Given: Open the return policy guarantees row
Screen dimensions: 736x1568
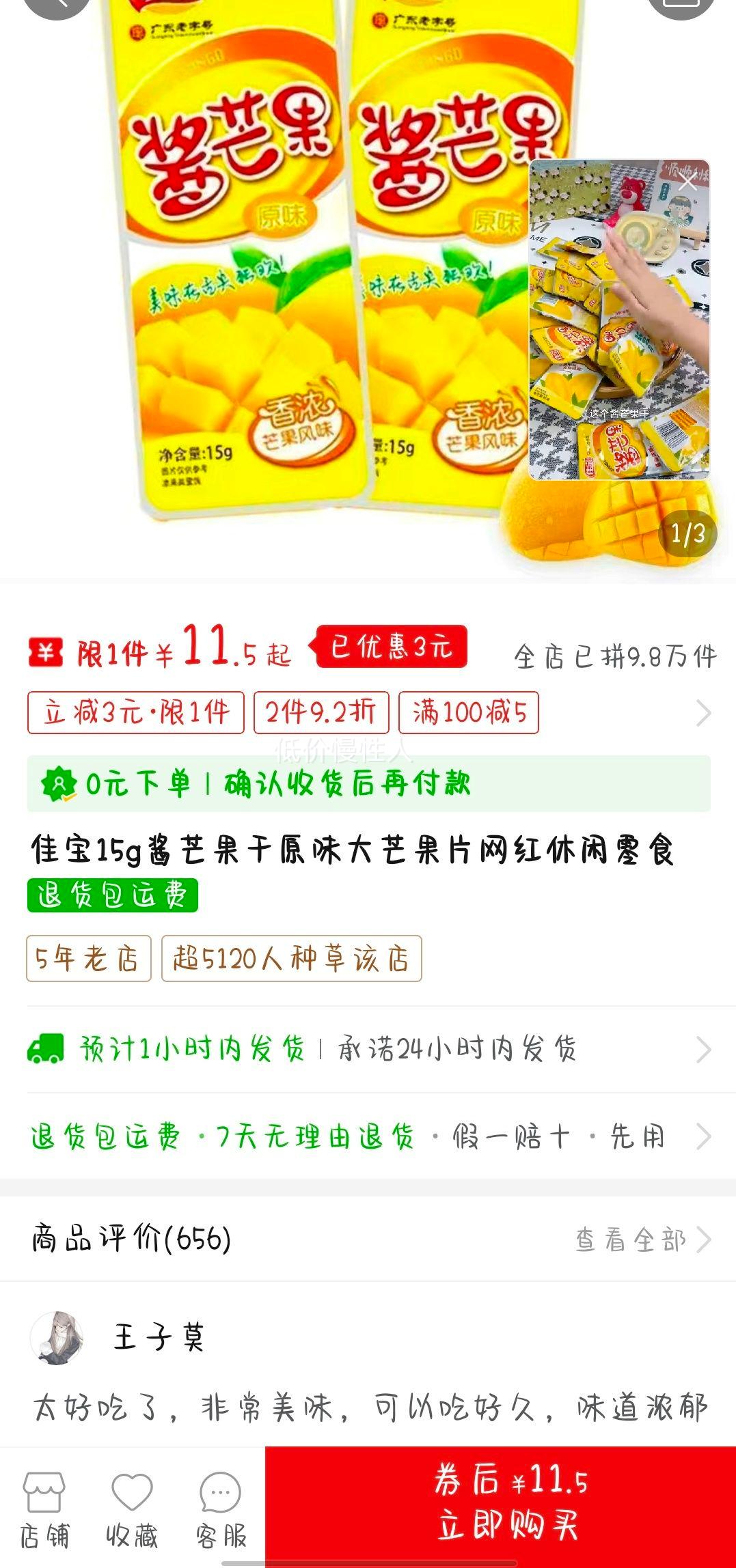Looking at the screenshot, I should pos(368,1136).
